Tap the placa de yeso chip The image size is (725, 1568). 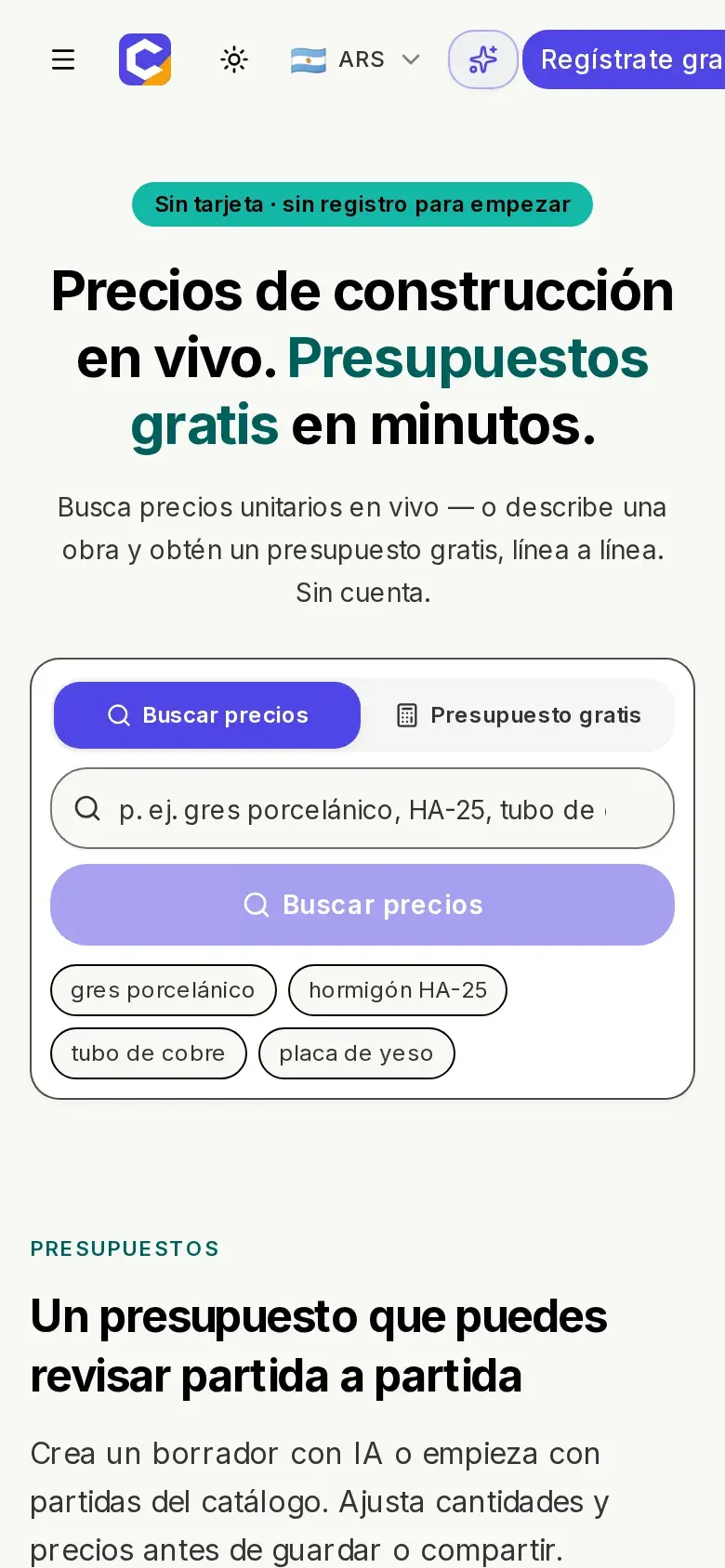point(357,1053)
